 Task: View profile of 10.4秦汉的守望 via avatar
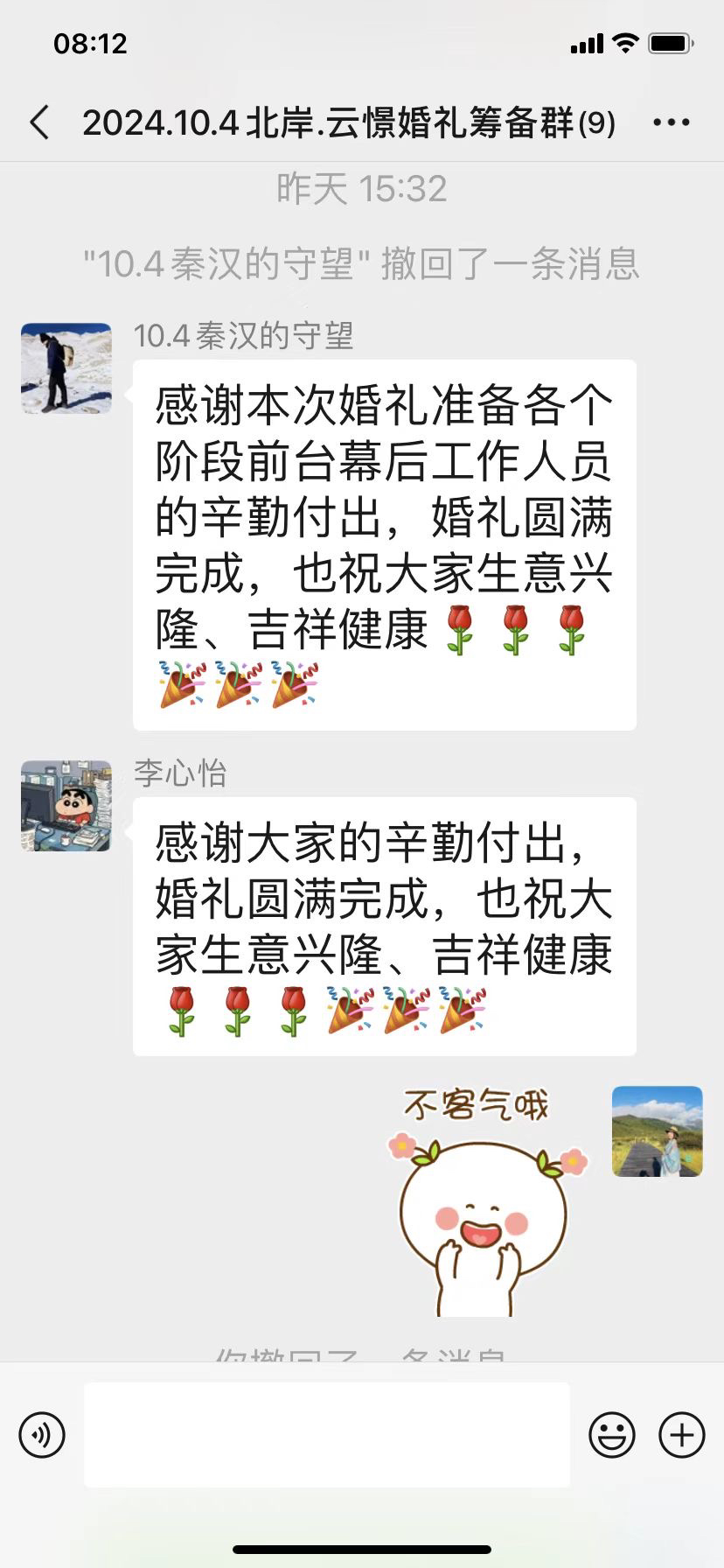[66, 368]
